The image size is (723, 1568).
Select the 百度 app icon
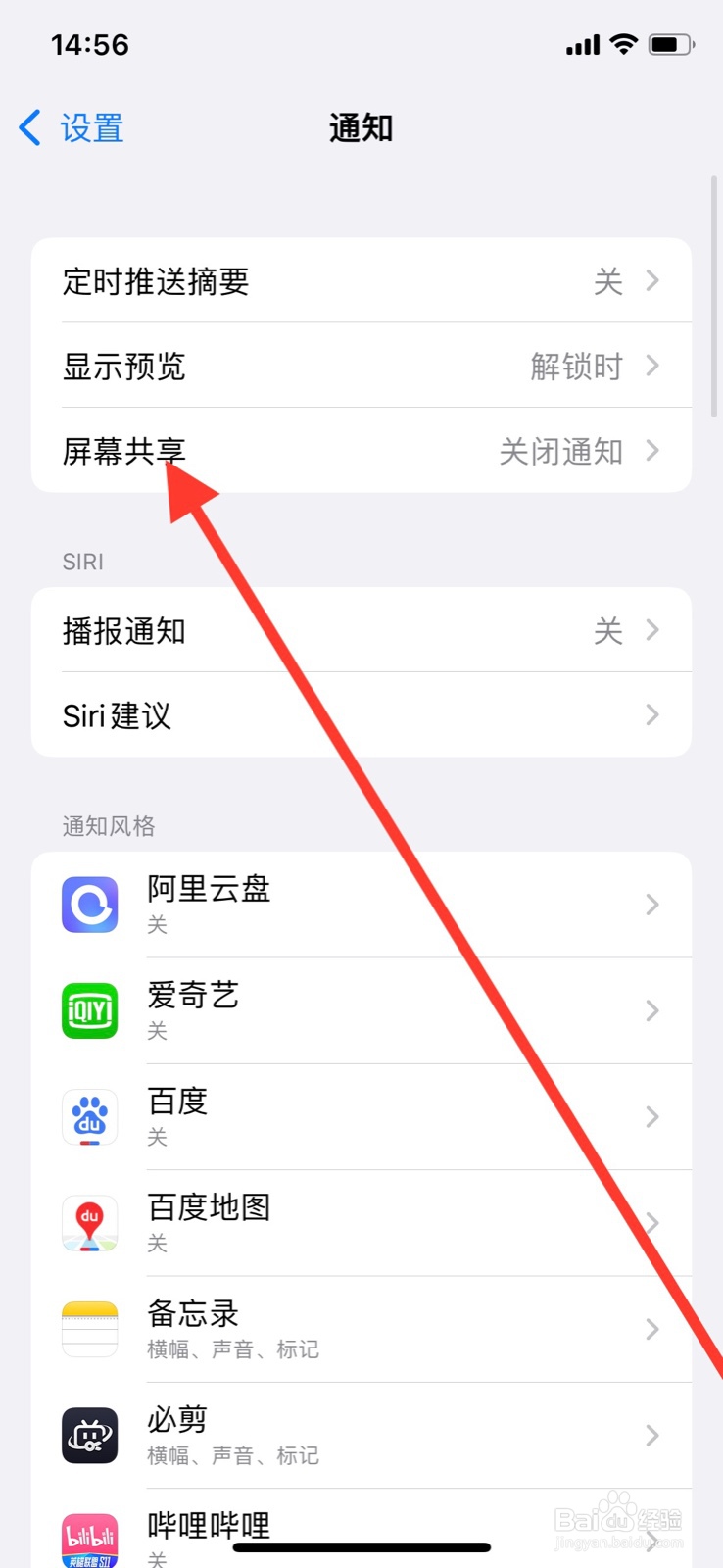tap(89, 1116)
